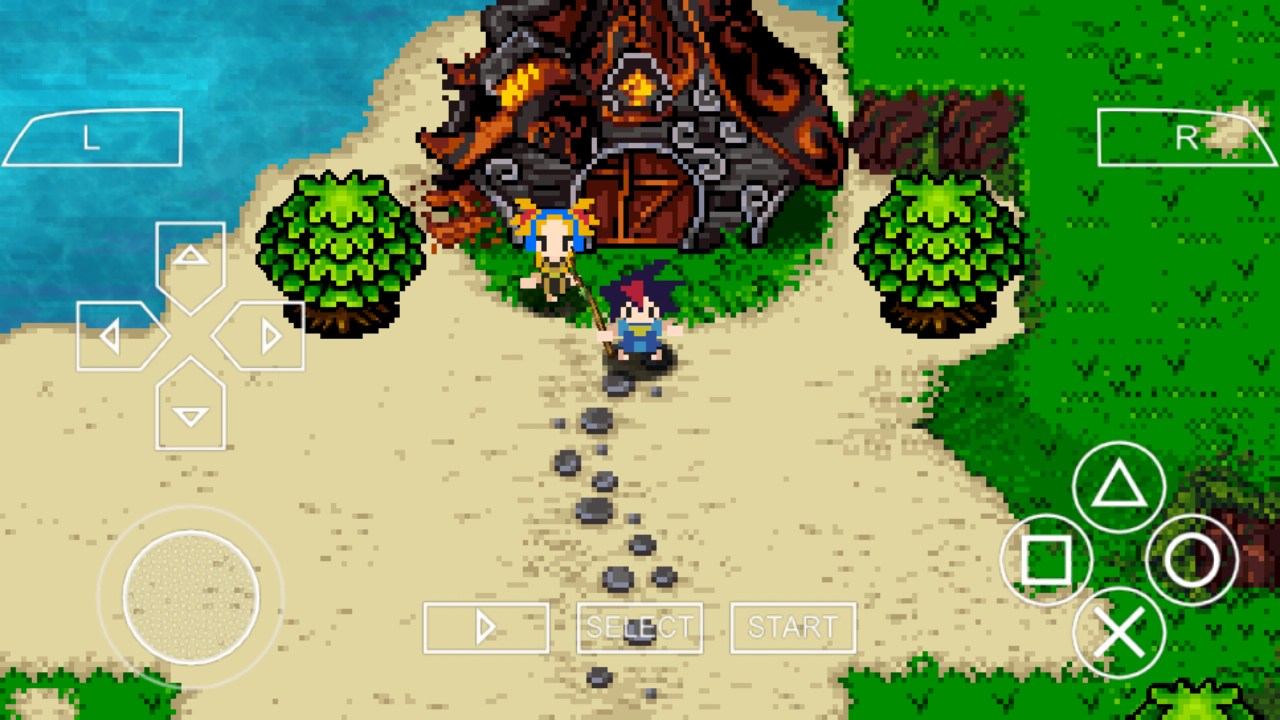Screen dimensions: 1280x720
Task: Tap the fast-forward play arrow button
Action: point(486,628)
